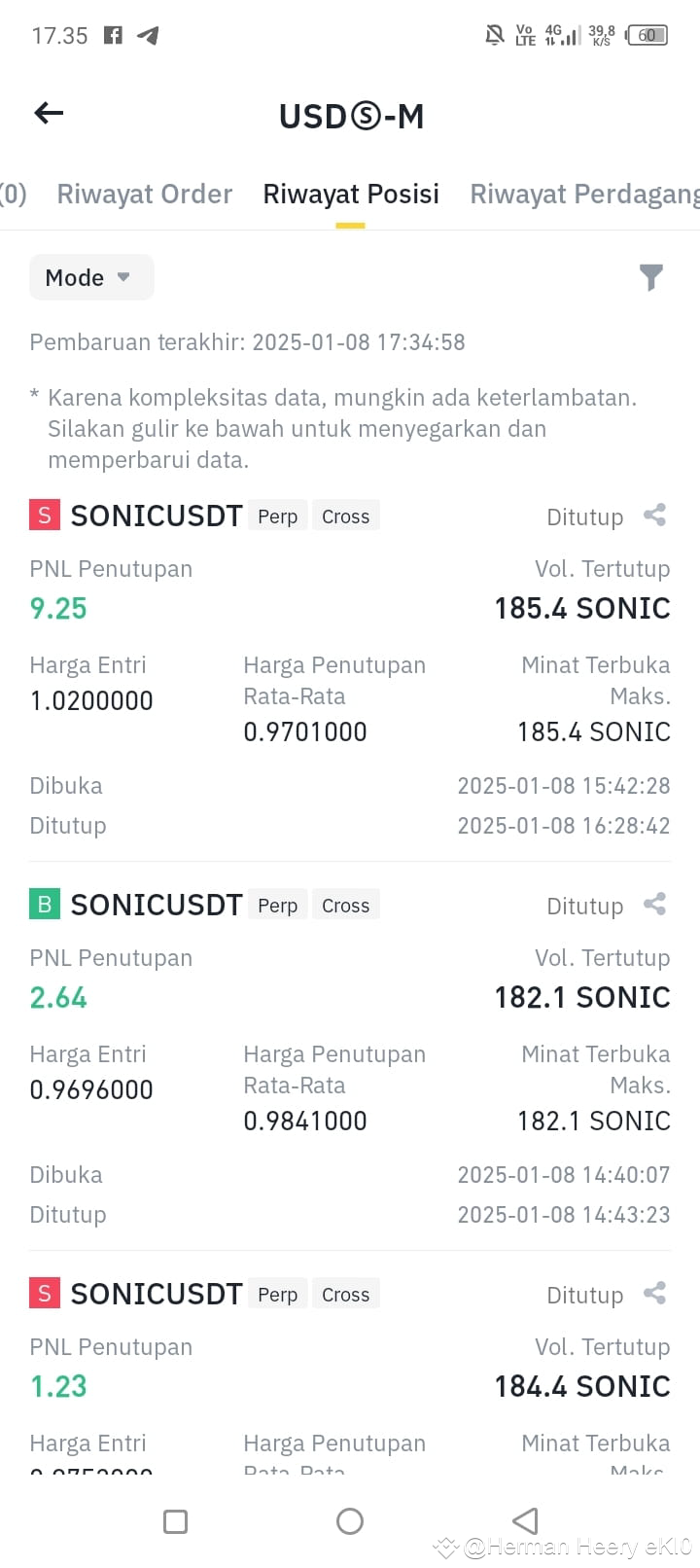Image resolution: width=700 pixels, height=1568 pixels.
Task: Tap the Facebook icon near the clock
Action: click(x=112, y=35)
